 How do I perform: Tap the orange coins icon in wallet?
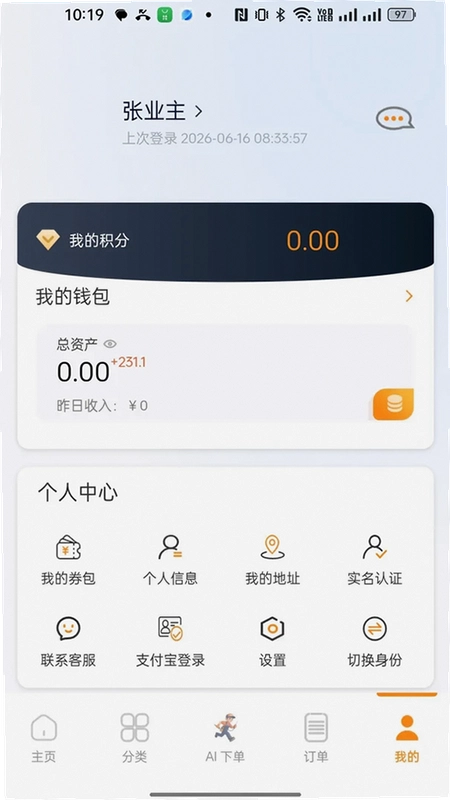pyautogui.click(x=393, y=404)
